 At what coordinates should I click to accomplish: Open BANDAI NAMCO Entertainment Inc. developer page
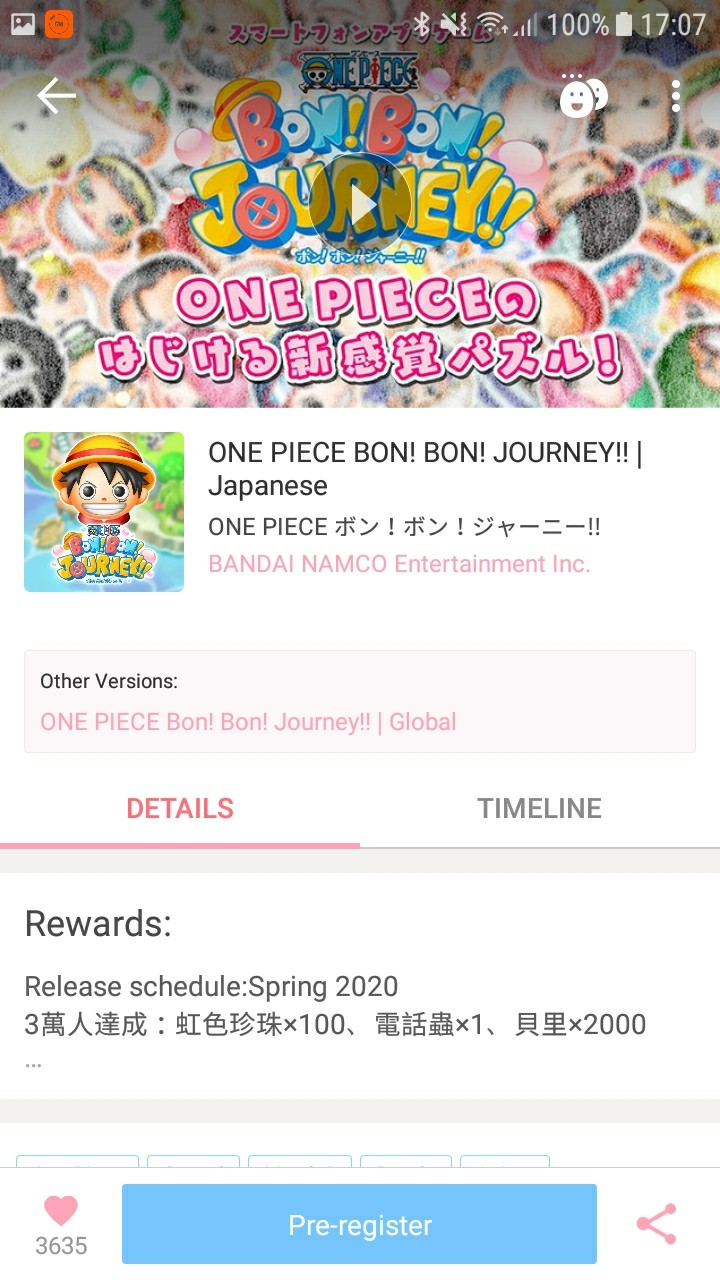pyautogui.click(x=399, y=564)
